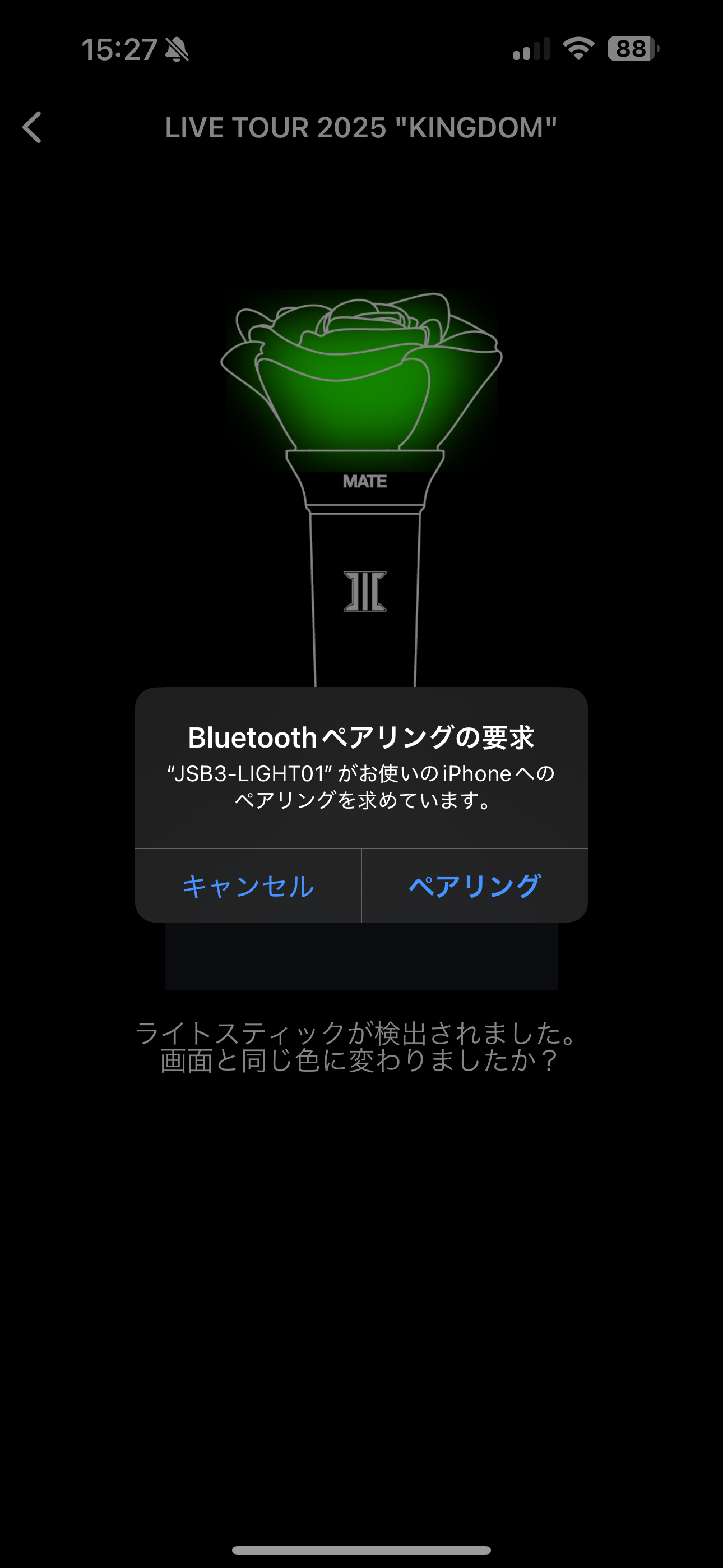Go back using the top-left arrow
The image size is (723, 1568).
[33, 127]
